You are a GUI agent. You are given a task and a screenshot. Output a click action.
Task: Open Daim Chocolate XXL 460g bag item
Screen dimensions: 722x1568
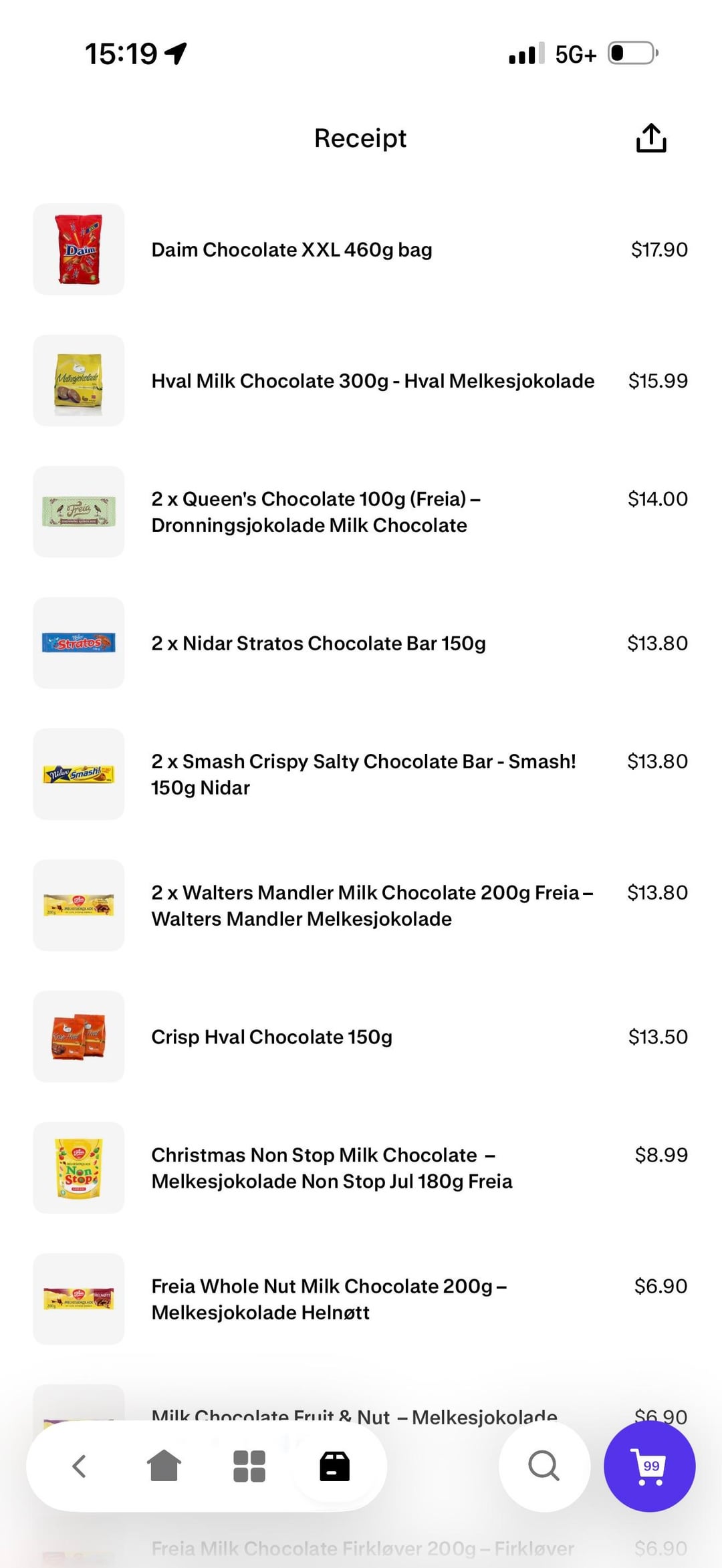[x=291, y=250]
